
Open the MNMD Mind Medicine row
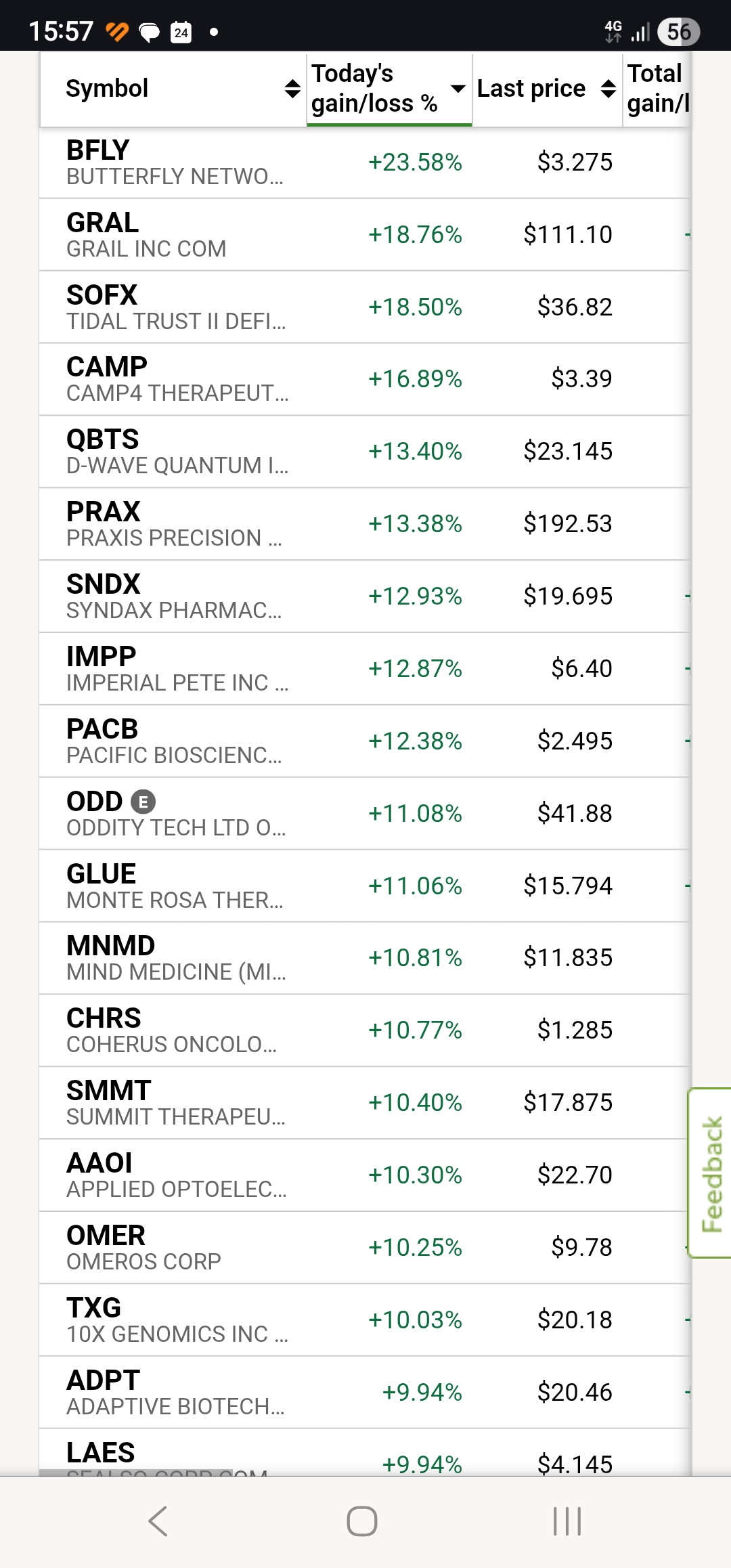click(175, 958)
